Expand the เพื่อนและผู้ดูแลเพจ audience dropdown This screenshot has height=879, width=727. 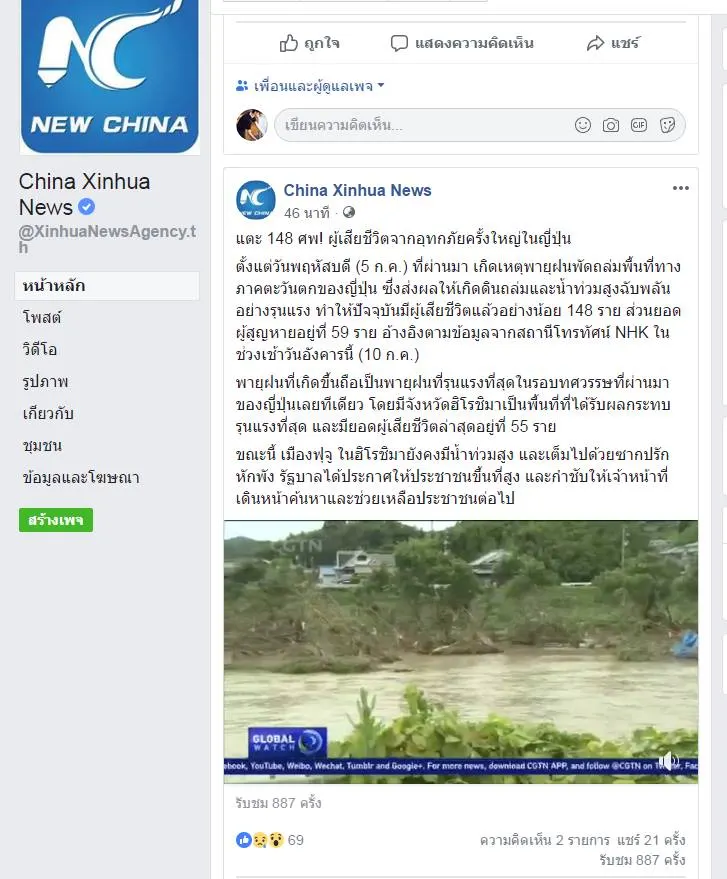pos(311,86)
